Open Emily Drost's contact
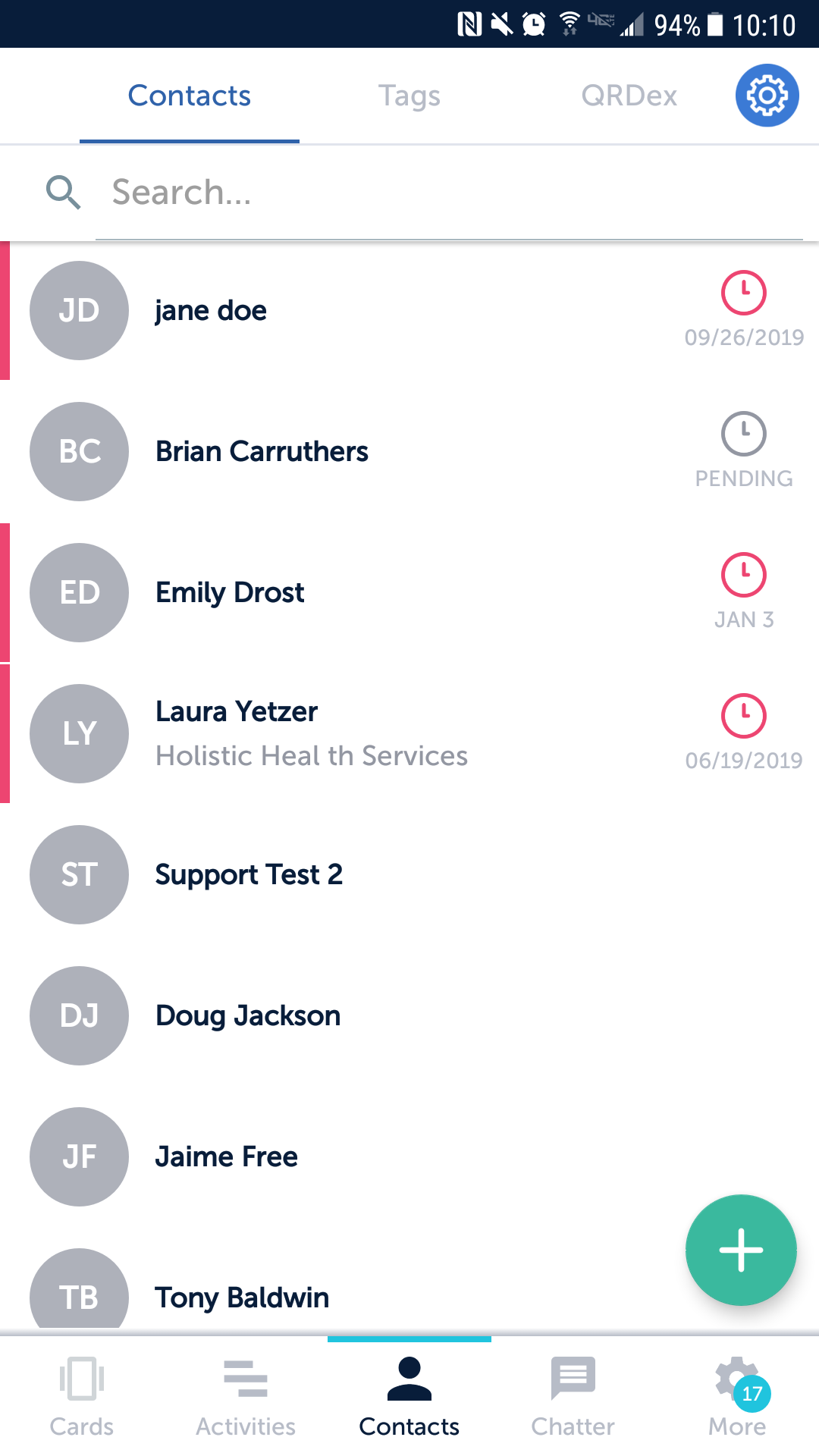Screen dimensions: 819x1456 (x=230, y=593)
